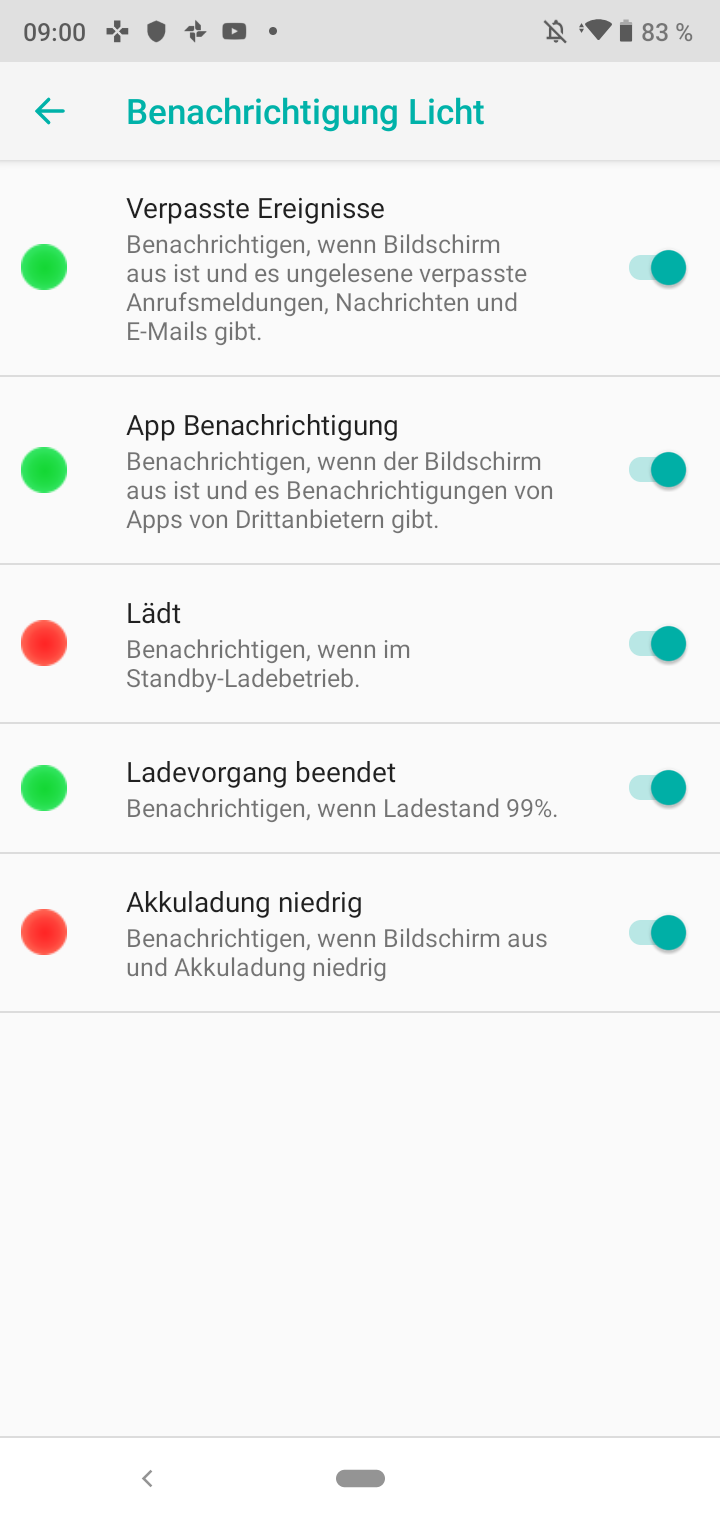The width and height of the screenshot is (720, 1520).
Task: Open color dot for Ladevorgang beendet
Action: click(44, 788)
